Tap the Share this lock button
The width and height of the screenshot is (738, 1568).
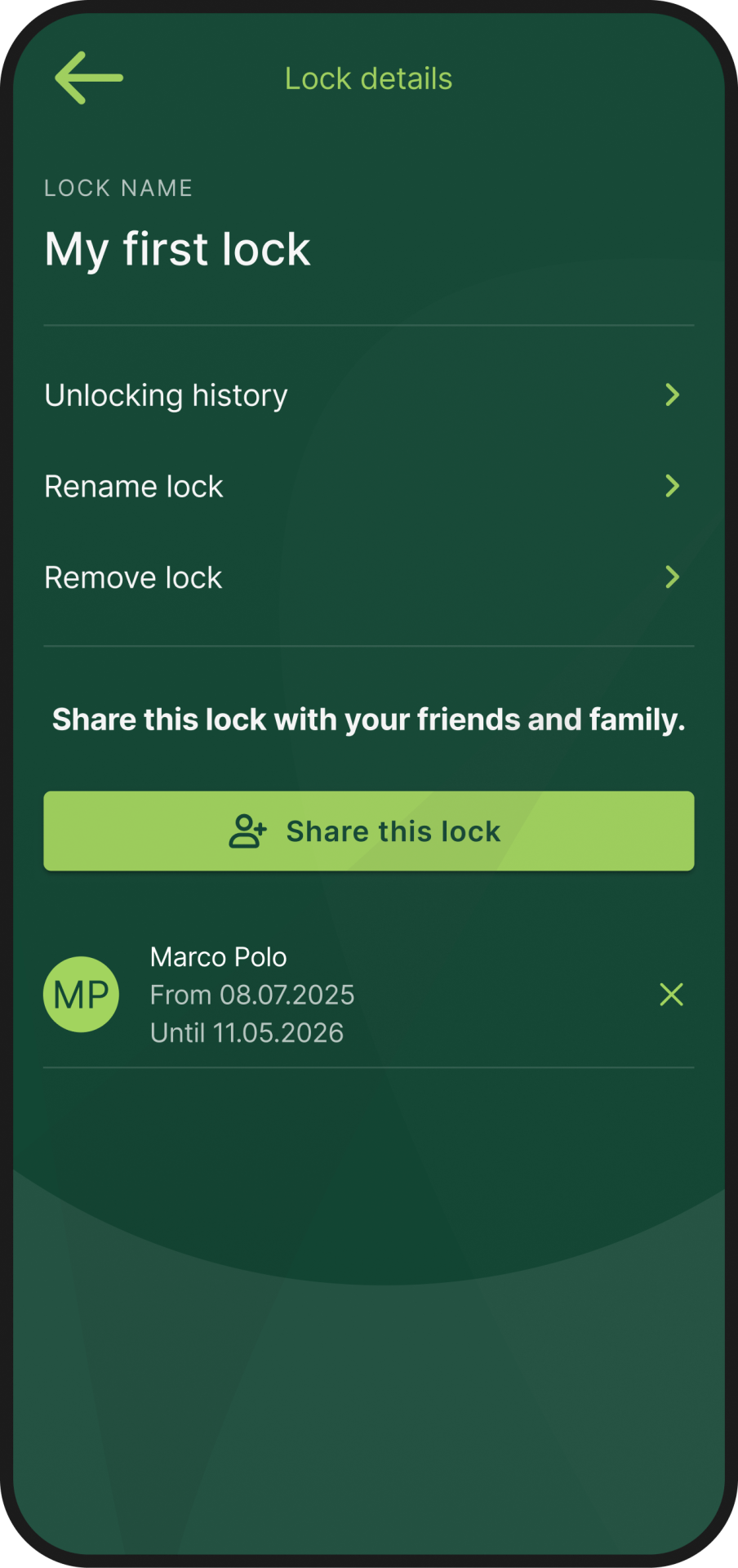coord(368,831)
